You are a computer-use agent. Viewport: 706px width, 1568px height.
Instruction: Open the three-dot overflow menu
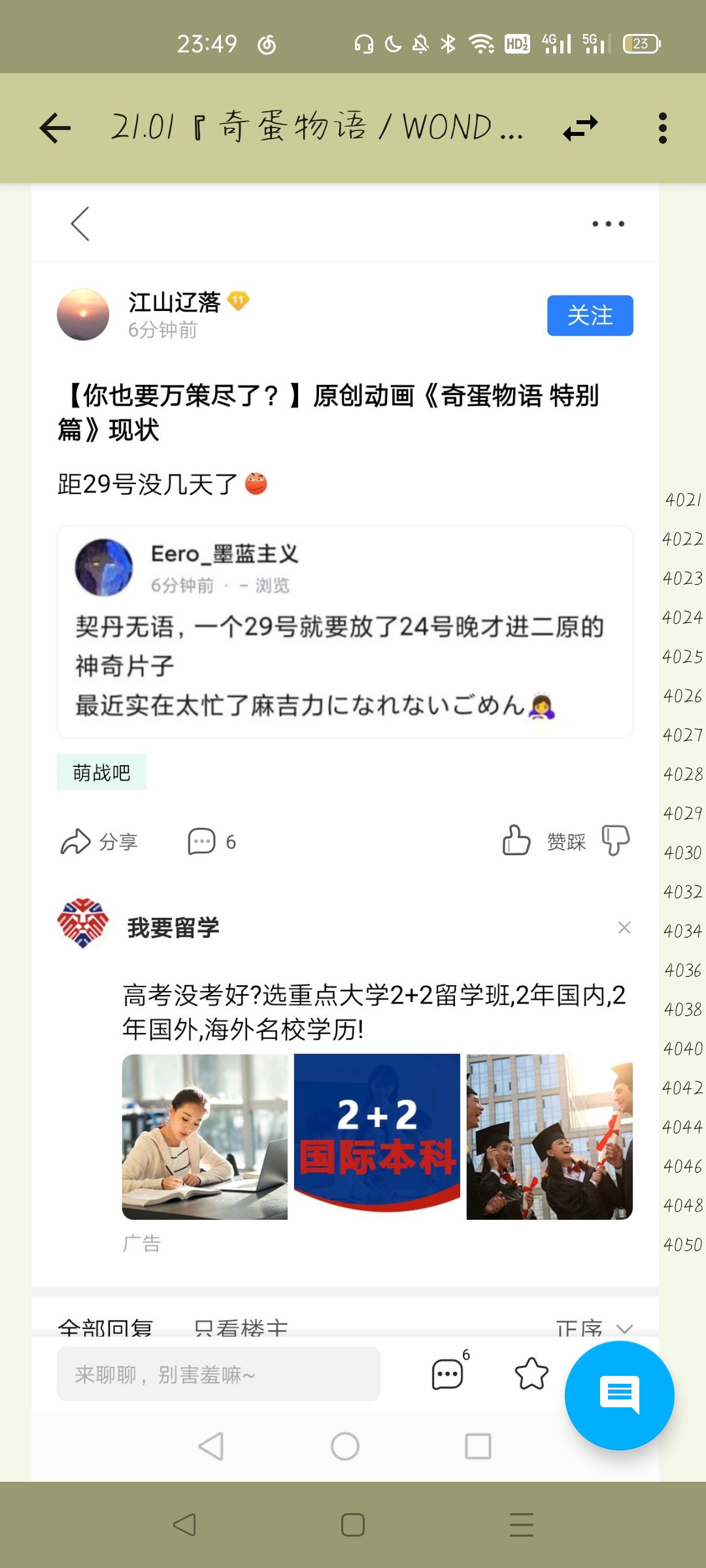pos(662,127)
